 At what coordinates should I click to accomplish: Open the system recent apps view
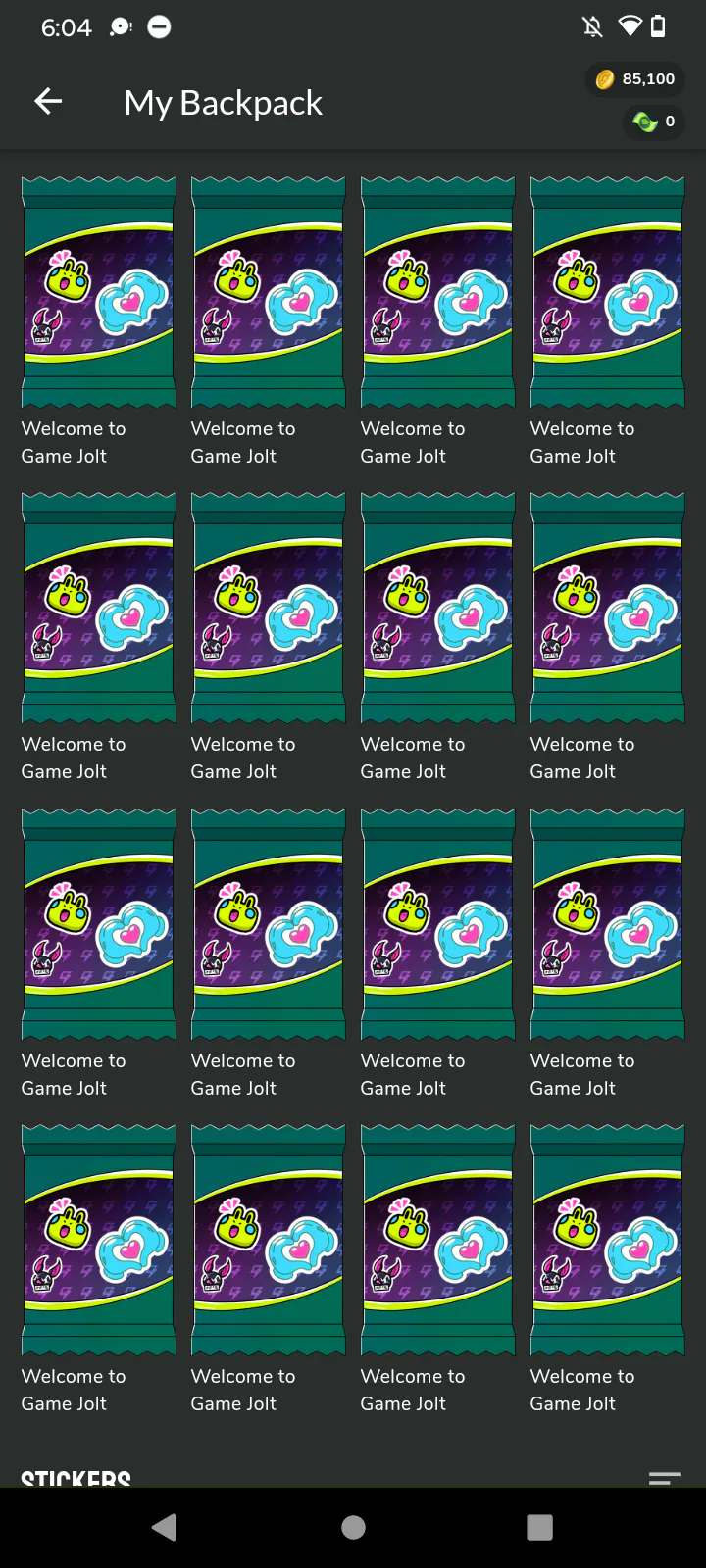click(539, 1527)
